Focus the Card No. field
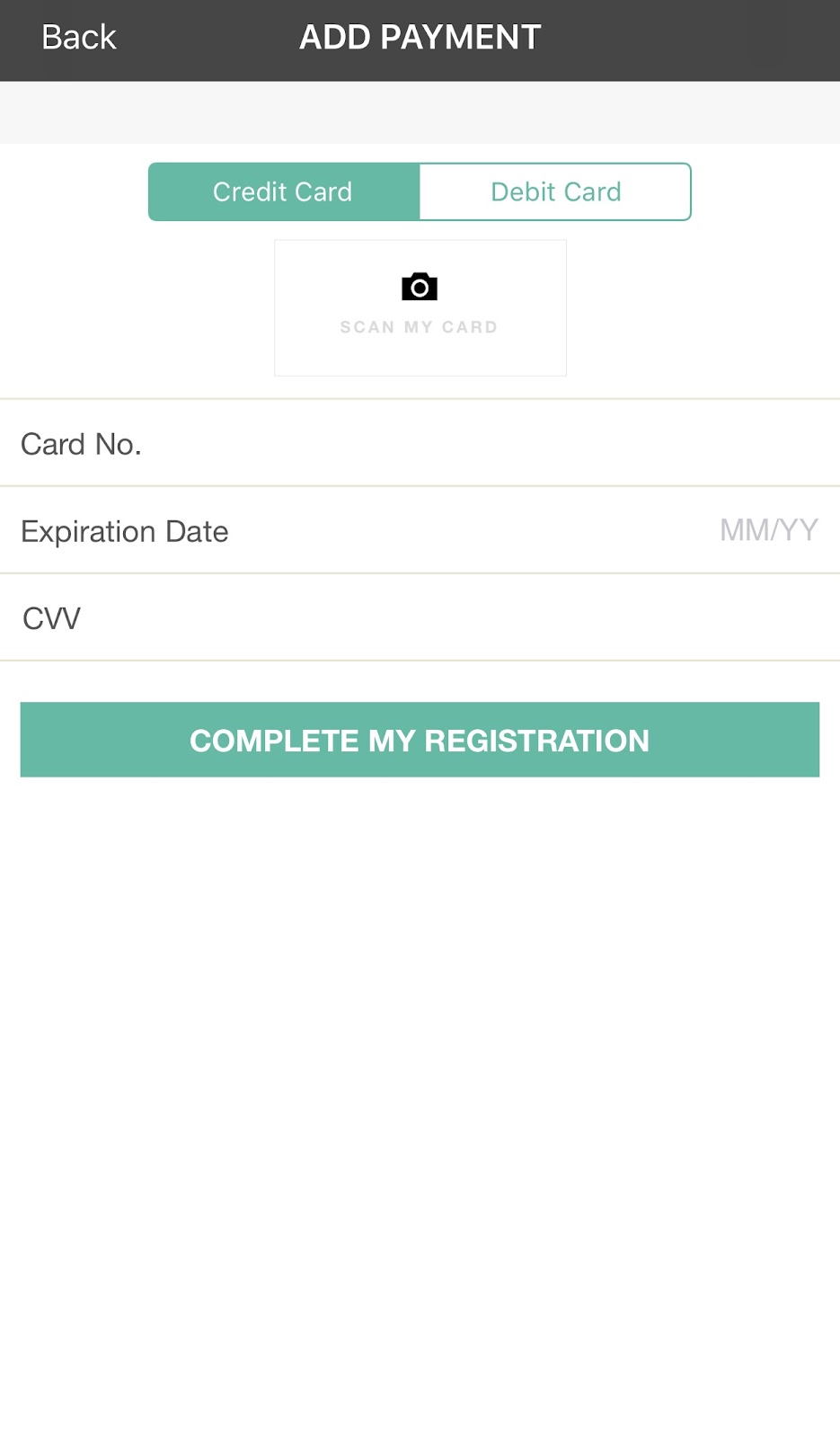Screen dimensions: 840x1438 420,443
